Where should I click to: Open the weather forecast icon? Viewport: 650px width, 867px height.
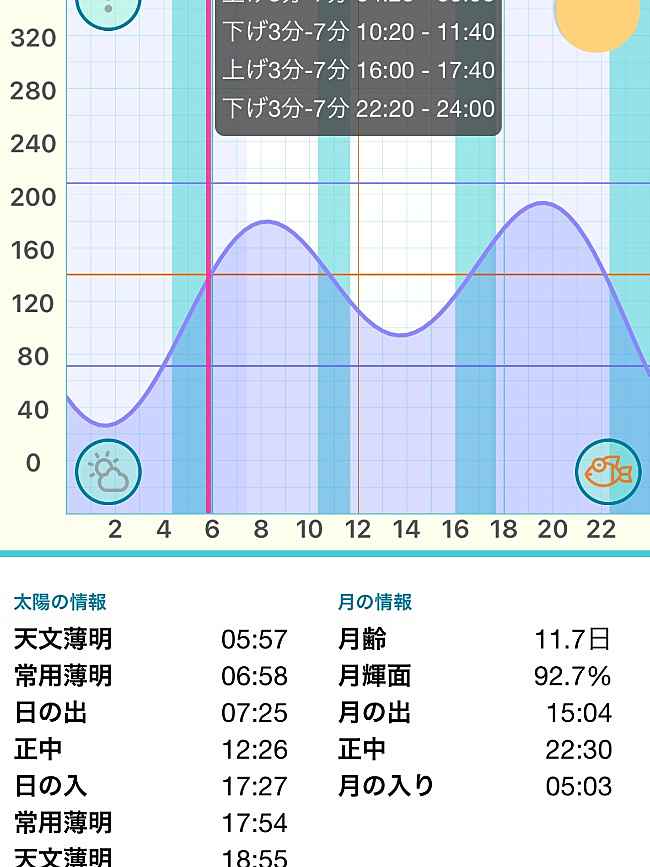(108, 472)
